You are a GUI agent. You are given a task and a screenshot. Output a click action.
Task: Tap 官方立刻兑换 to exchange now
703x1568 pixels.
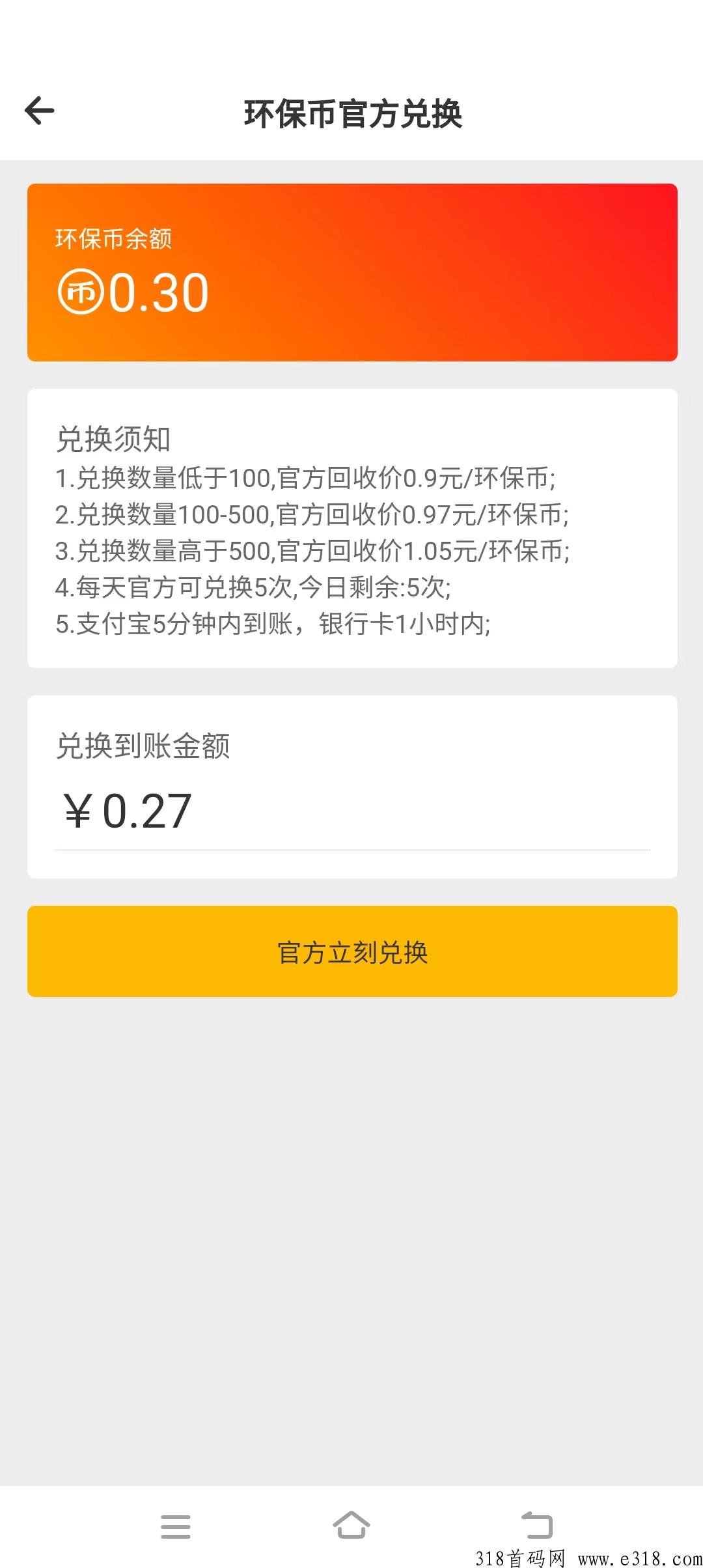[352, 951]
